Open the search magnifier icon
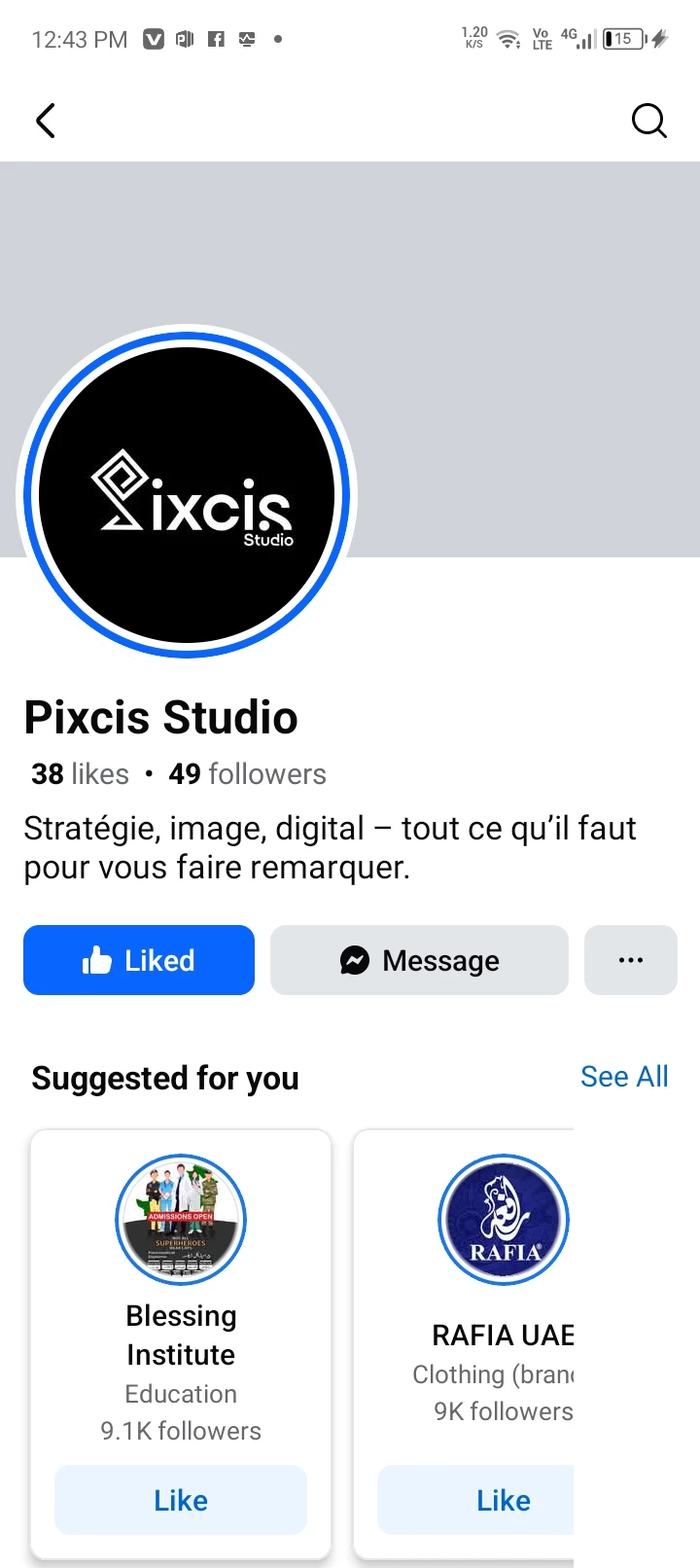Viewport: 700px width, 1568px height. pos(649,122)
